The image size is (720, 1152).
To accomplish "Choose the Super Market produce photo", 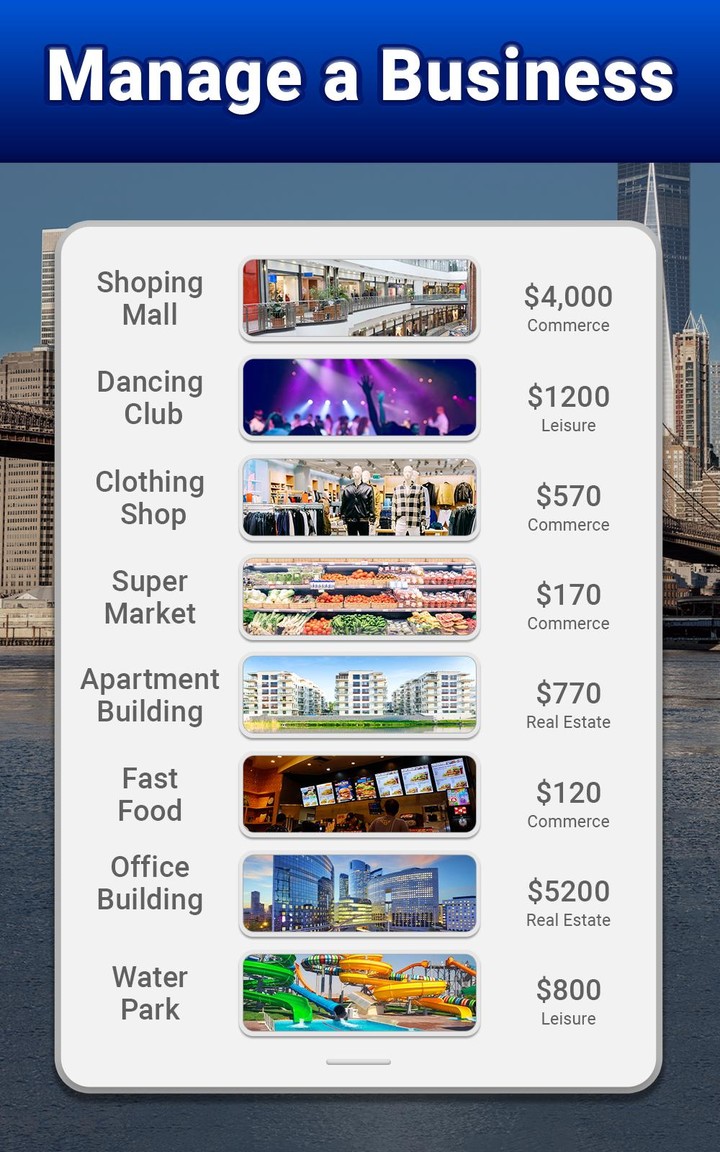I will [x=360, y=597].
